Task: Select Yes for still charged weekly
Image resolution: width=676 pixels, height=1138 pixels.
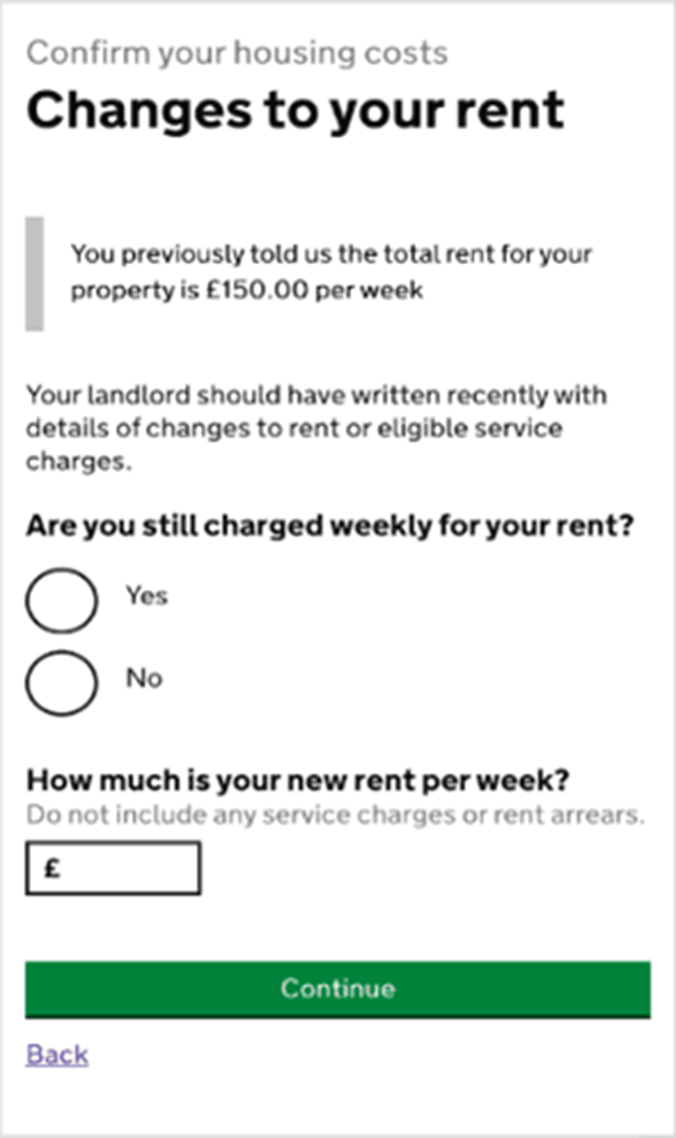Action: pos(62,600)
